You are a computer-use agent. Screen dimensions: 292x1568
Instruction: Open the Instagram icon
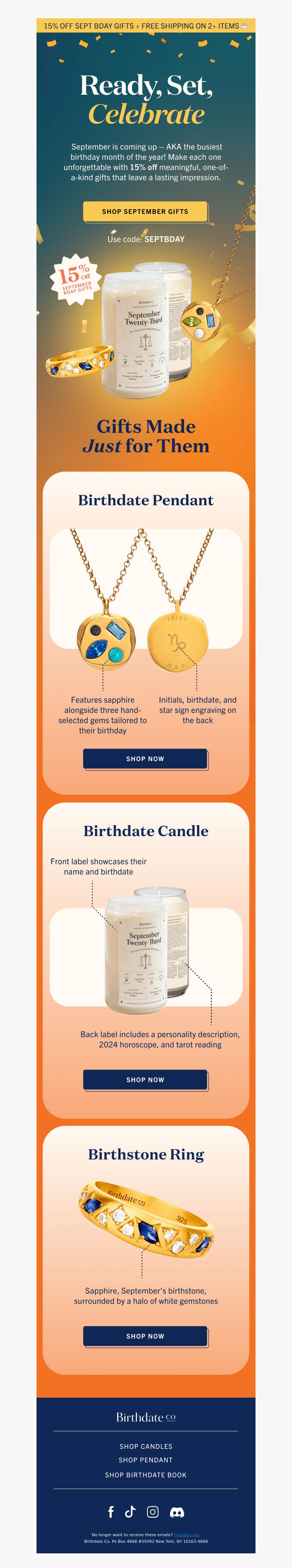tap(153, 1511)
